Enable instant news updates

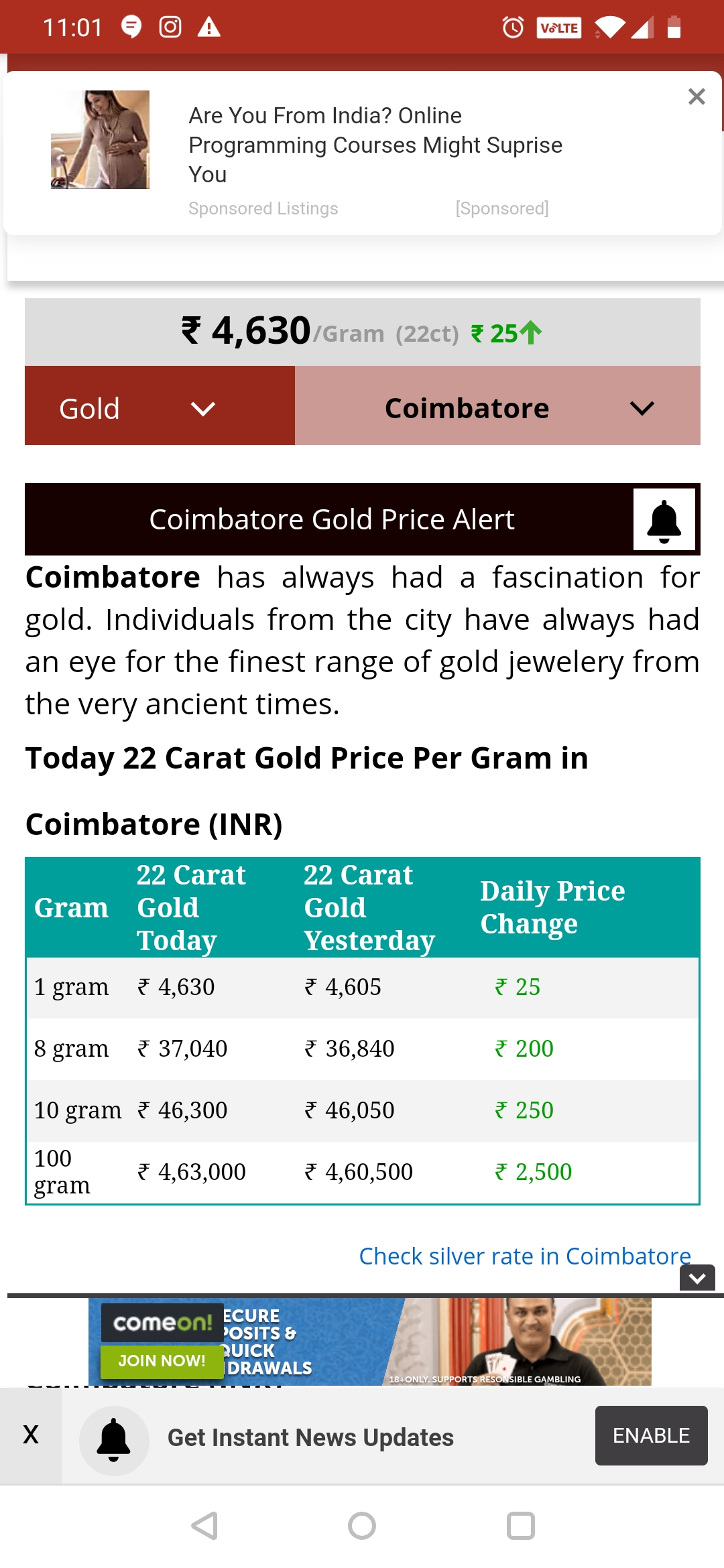[651, 1435]
